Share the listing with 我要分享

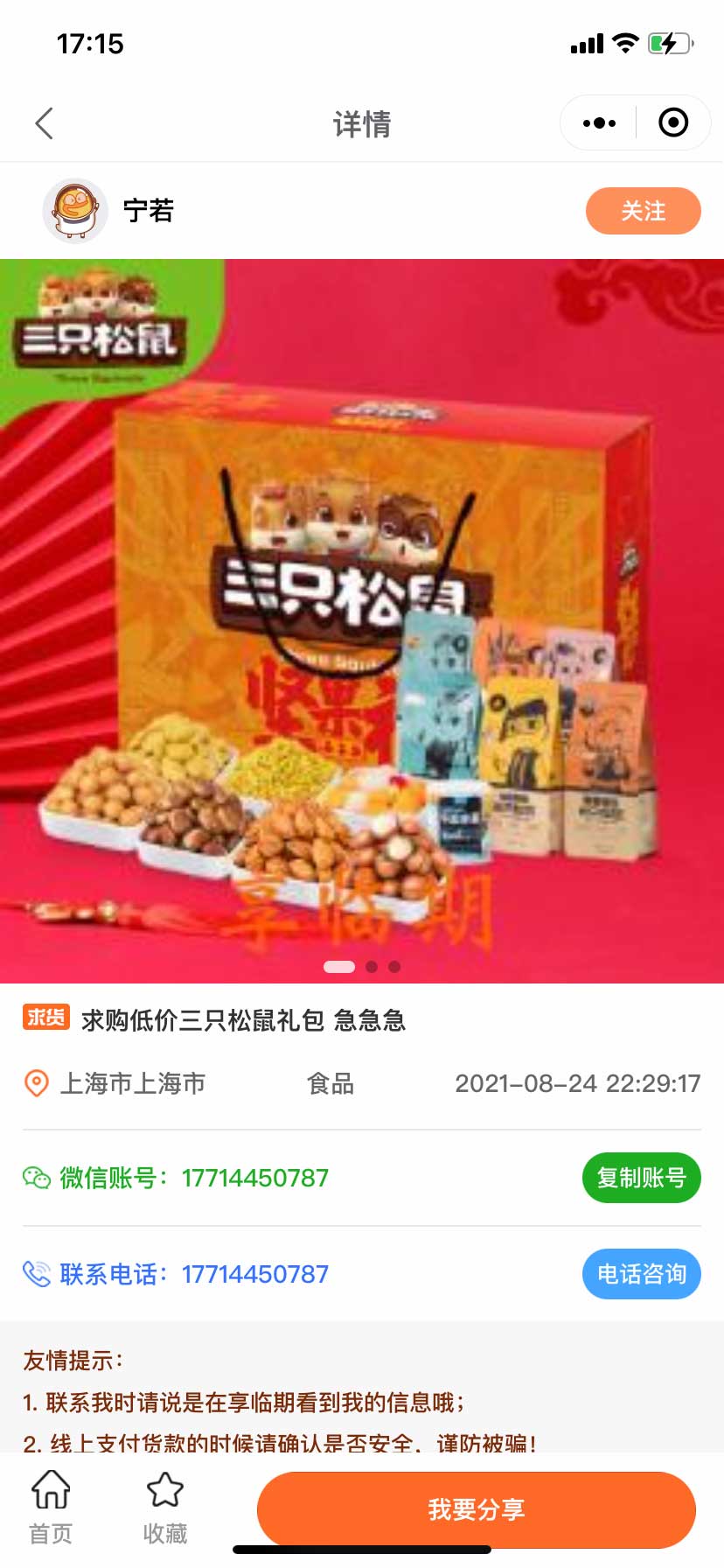click(476, 1509)
